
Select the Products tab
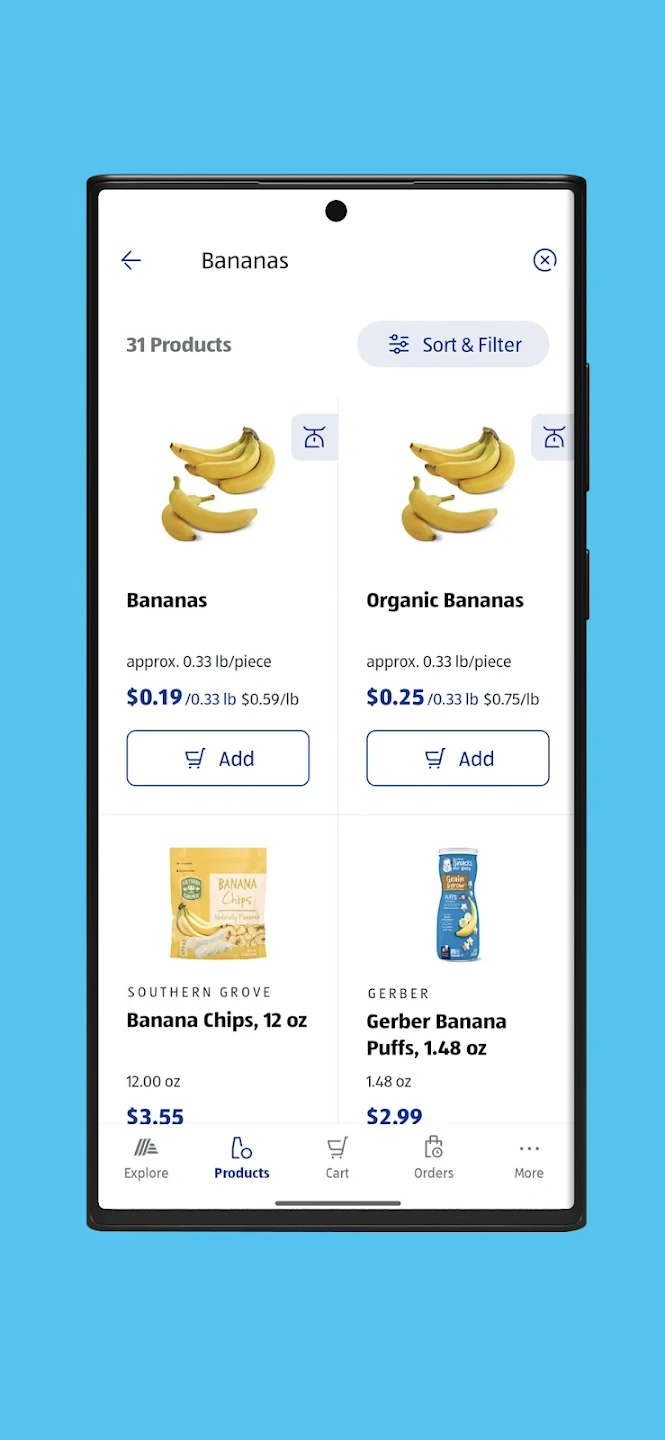(x=242, y=1158)
